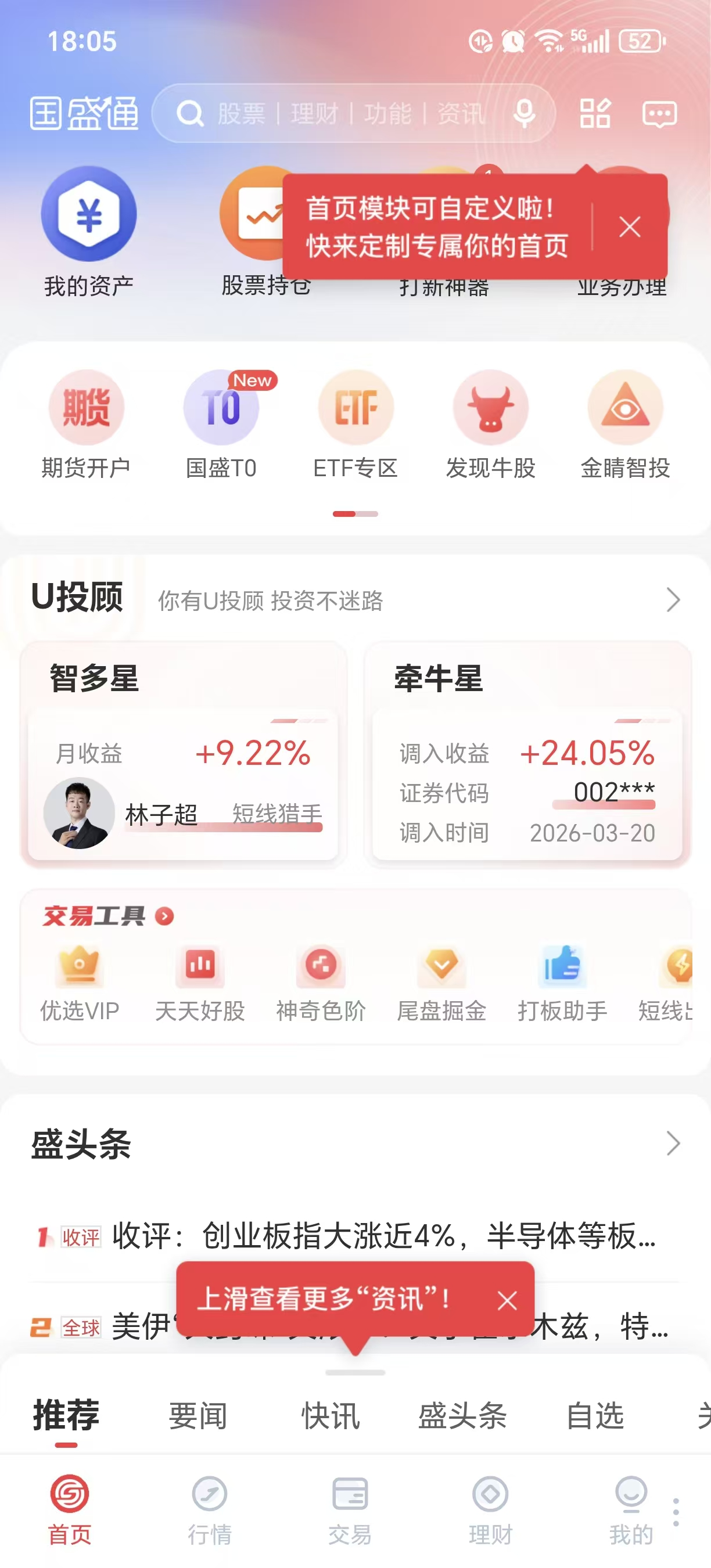
Task: View the 智多星 advisor card
Action: [x=182, y=755]
